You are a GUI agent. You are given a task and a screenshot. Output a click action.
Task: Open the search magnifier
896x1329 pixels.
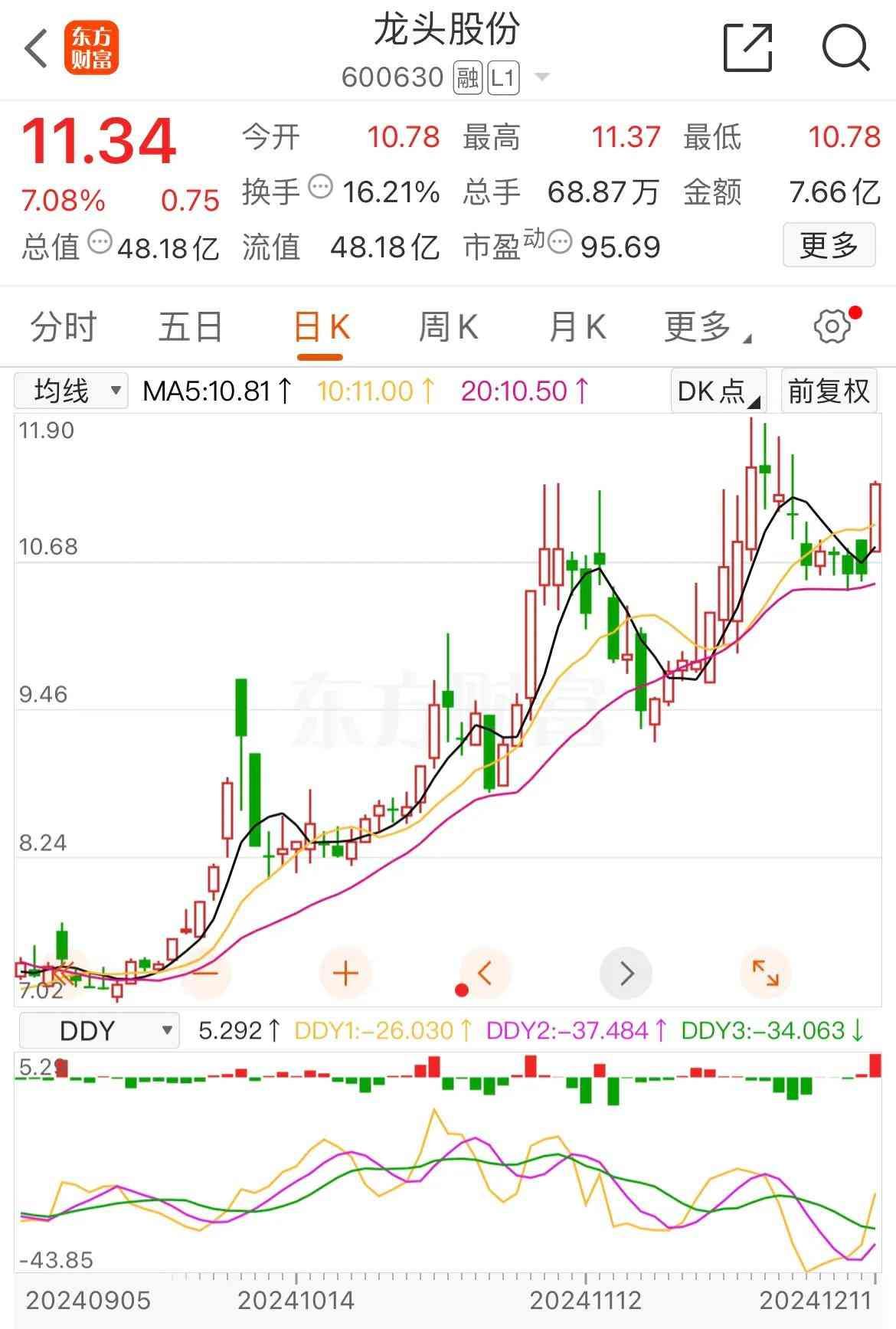(x=845, y=47)
